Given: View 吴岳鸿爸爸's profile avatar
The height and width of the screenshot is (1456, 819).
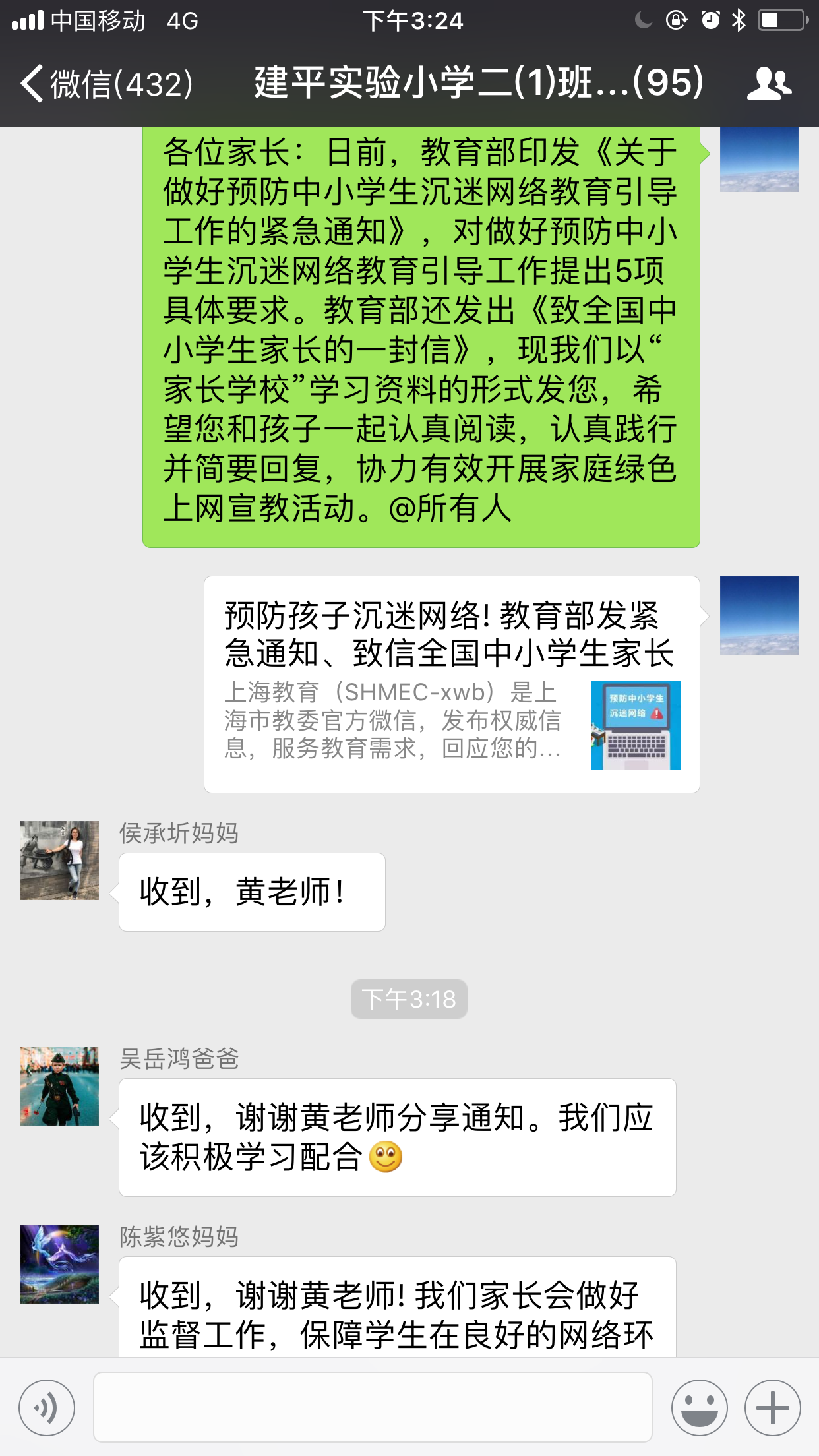Looking at the screenshot, I should point(59,1086).
